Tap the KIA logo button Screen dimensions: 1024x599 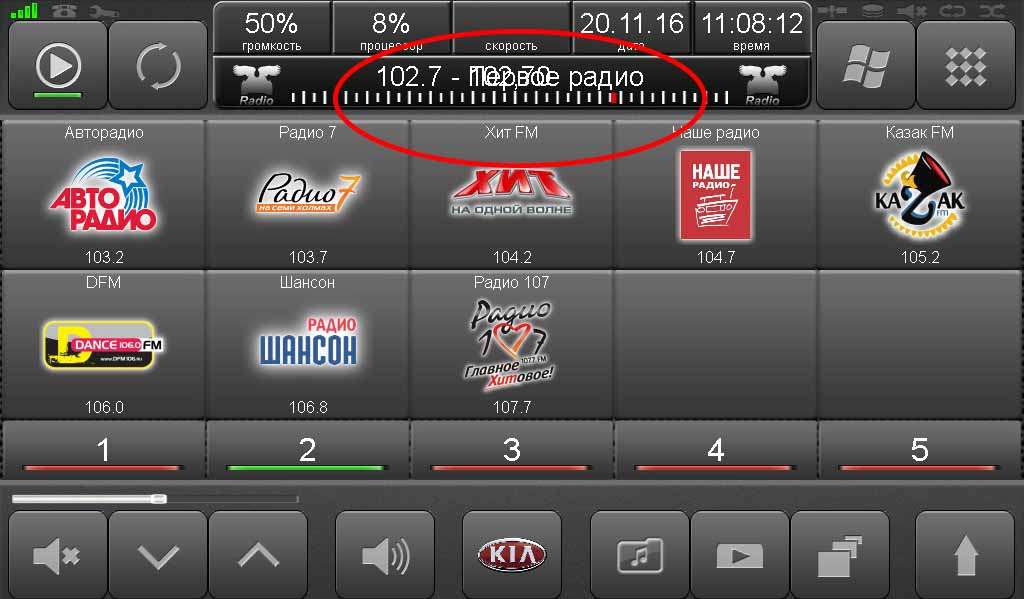pyautogui.click(x=512, y=556)
